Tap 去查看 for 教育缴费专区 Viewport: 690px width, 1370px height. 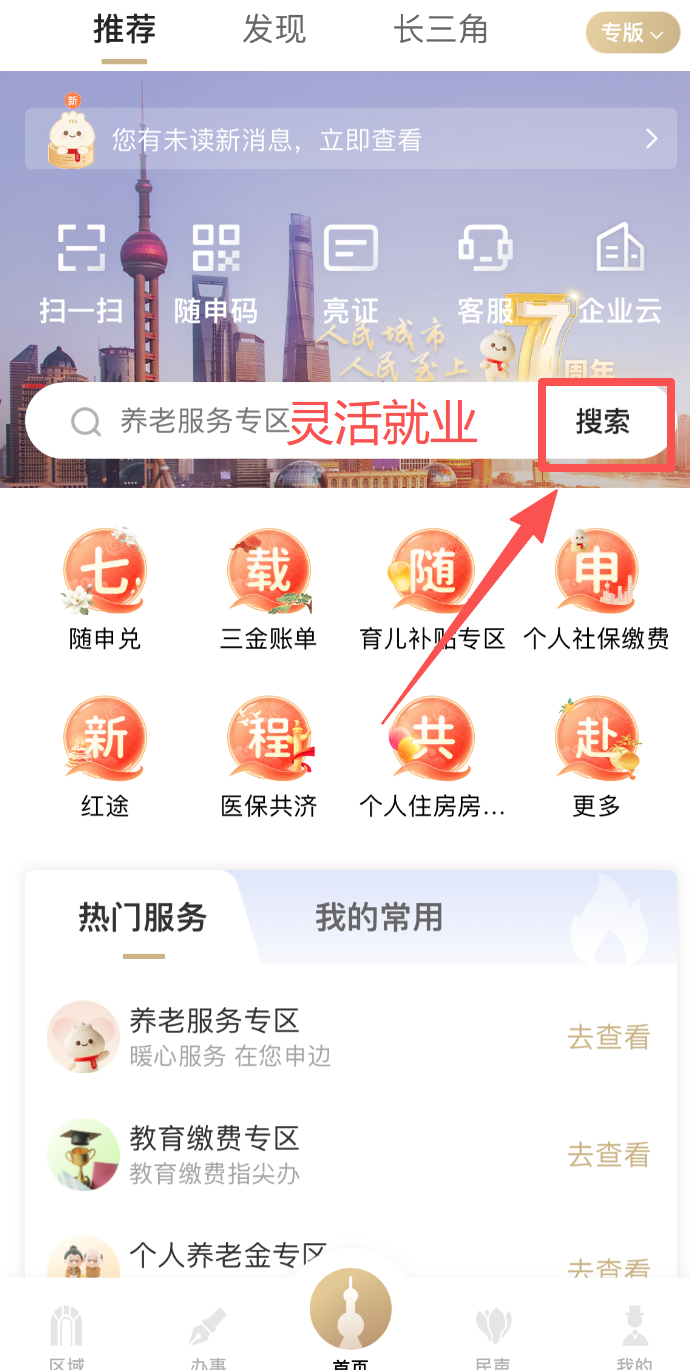(608, 1155)
